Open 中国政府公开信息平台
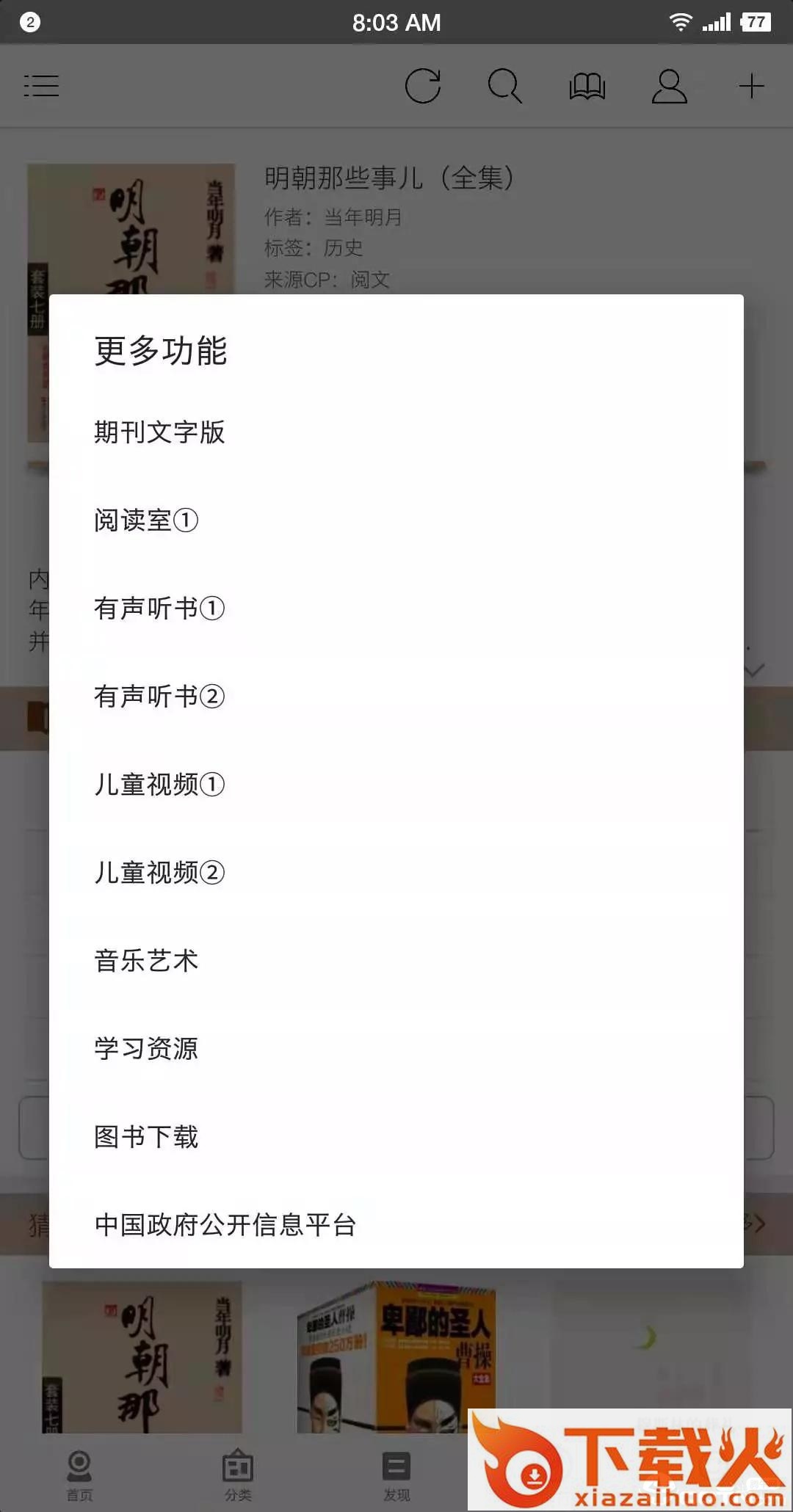Screen dimensions: 793x1512 (x=225, y=1225)
